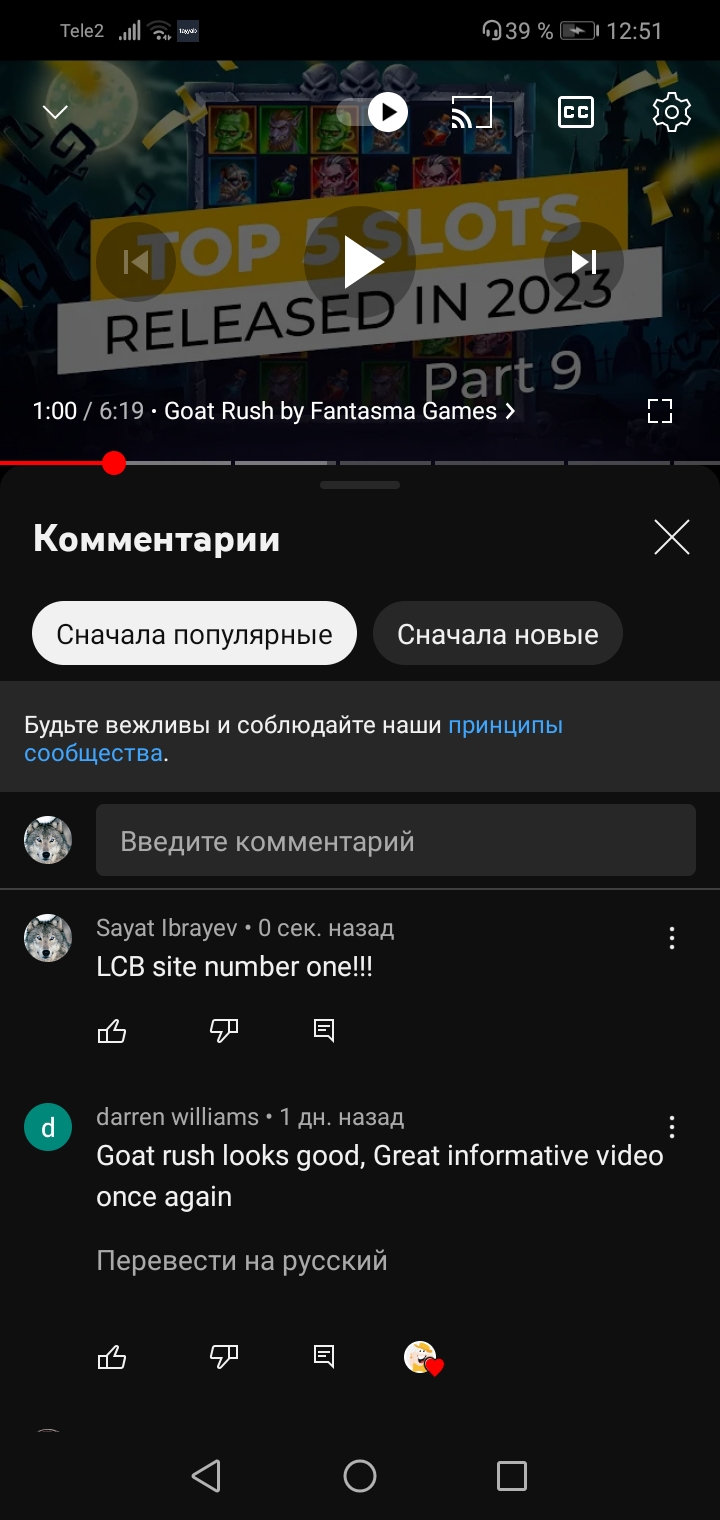Enter fullscreen mode
The width and height of the screenshot is (720, 1520).
point(660,411)
